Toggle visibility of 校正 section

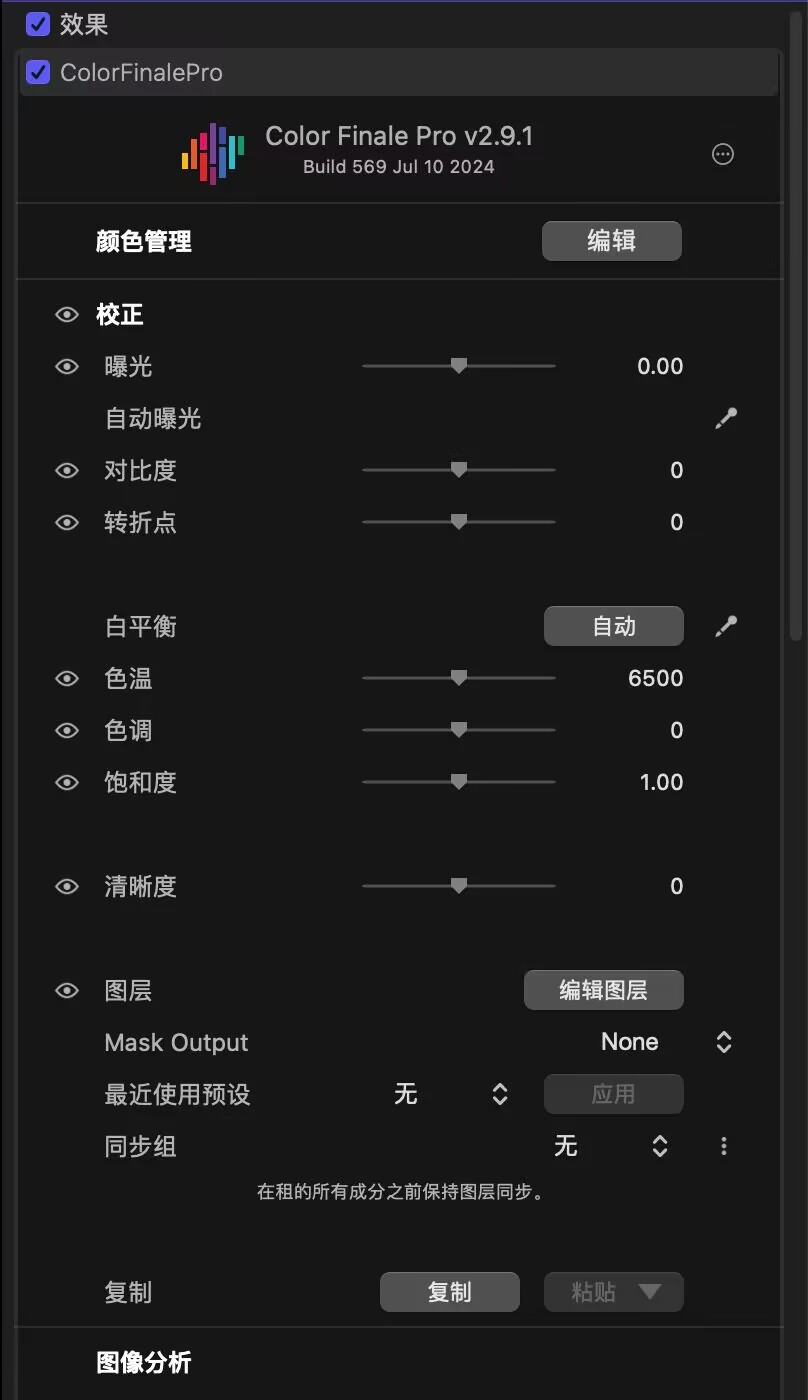(67, 315)
